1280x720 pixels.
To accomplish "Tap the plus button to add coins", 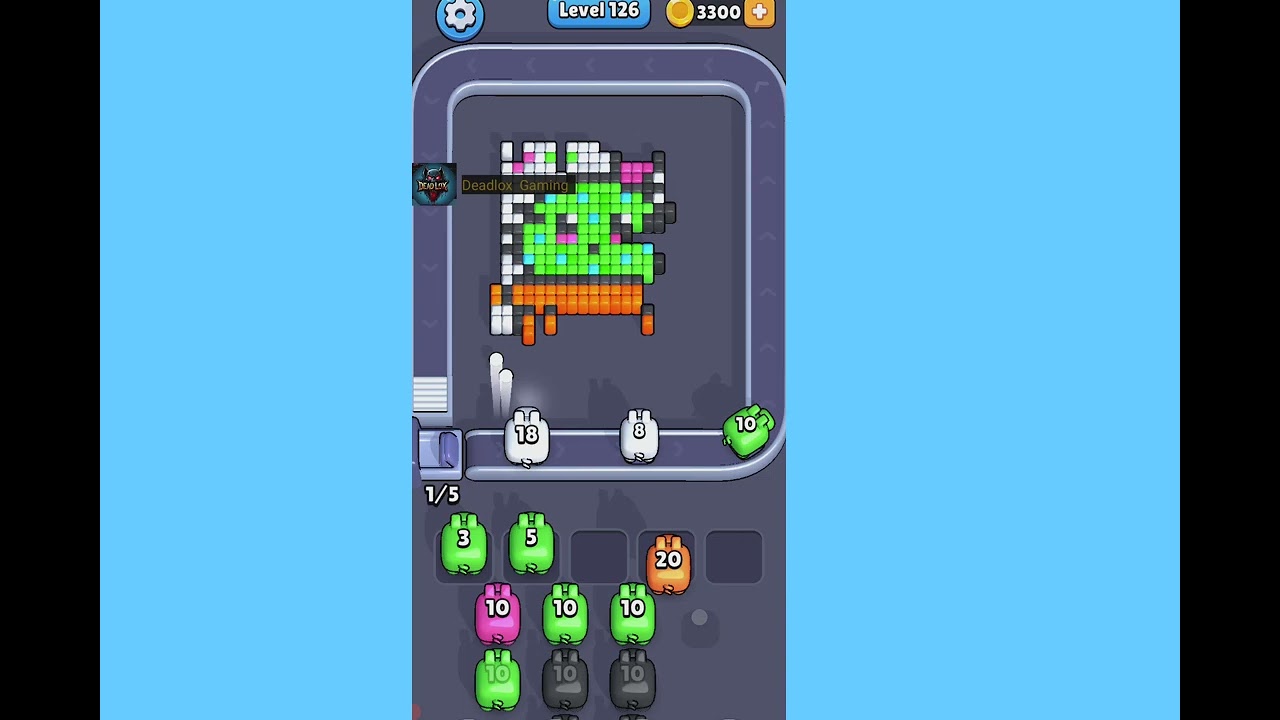I will [x=759, y=12].
